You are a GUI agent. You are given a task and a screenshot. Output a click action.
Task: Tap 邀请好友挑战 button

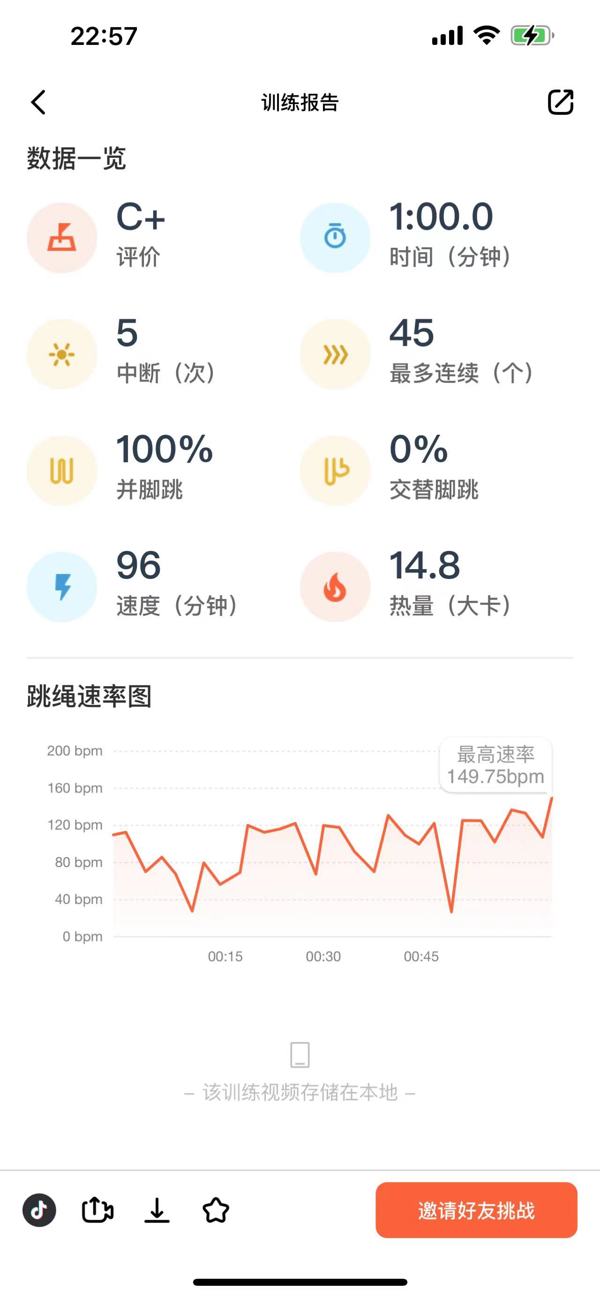(476, 1210)
